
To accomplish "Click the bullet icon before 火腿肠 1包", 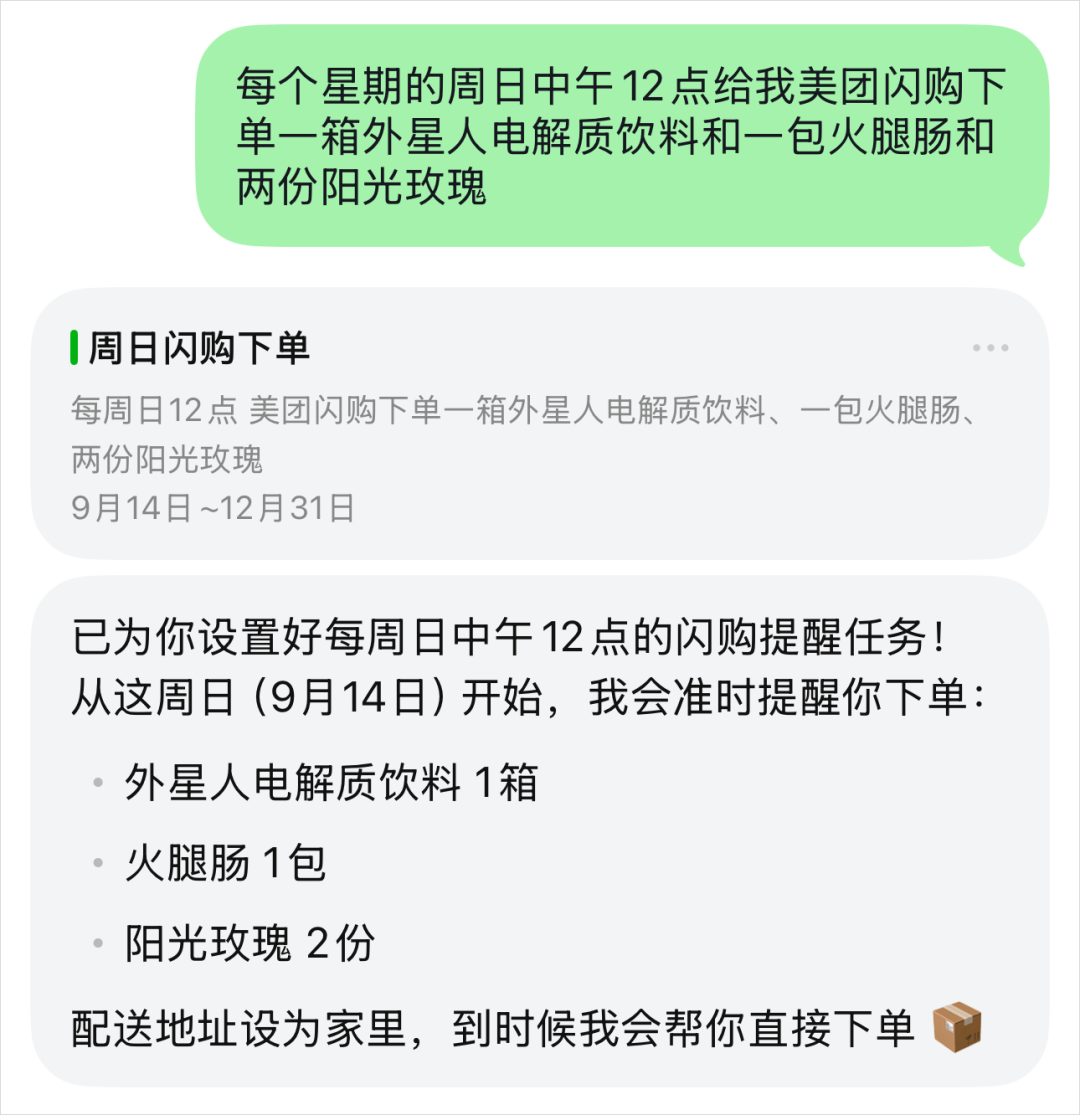I will click(x=100, y=861).
